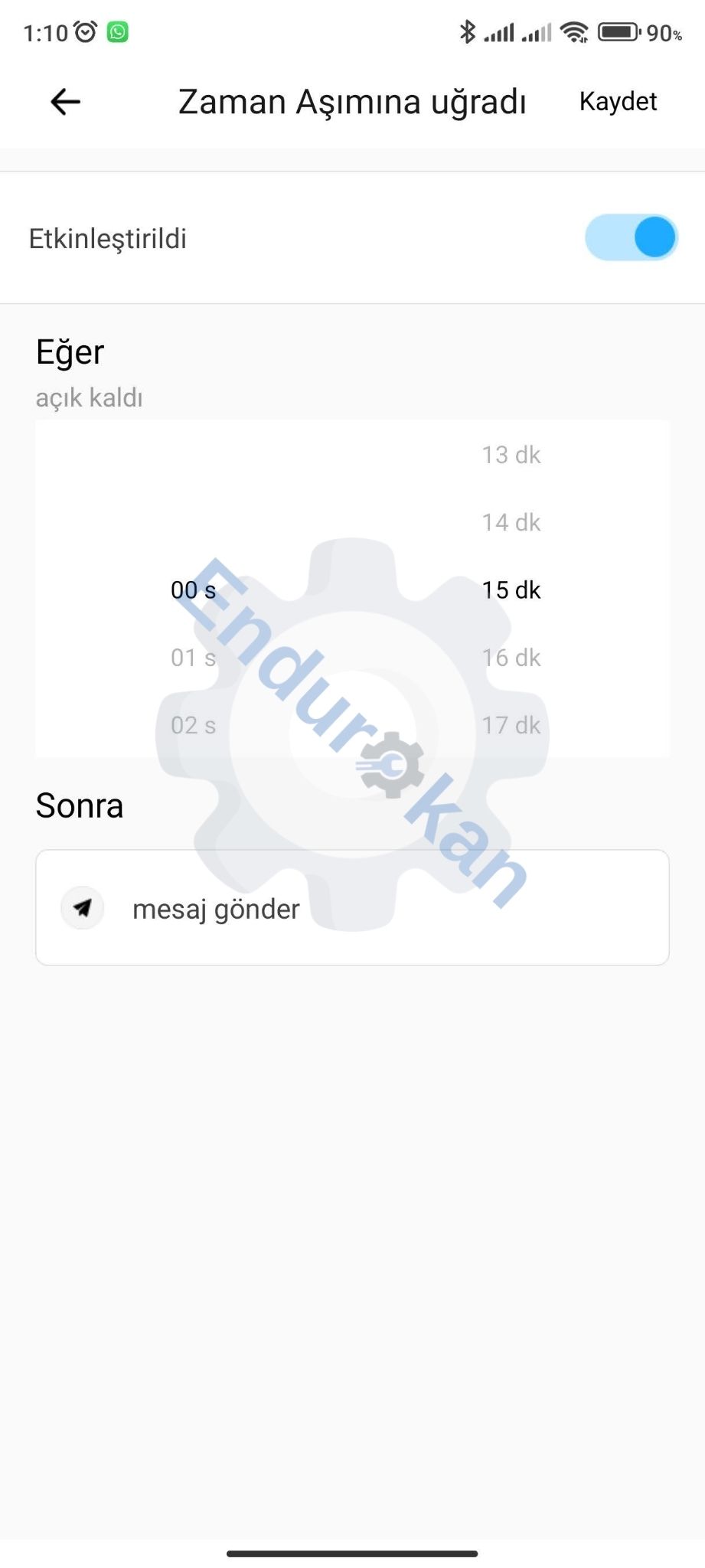Pick 02 s in the seconds picker
This screenshot has height=1568, width=705.
click(193, 724)
